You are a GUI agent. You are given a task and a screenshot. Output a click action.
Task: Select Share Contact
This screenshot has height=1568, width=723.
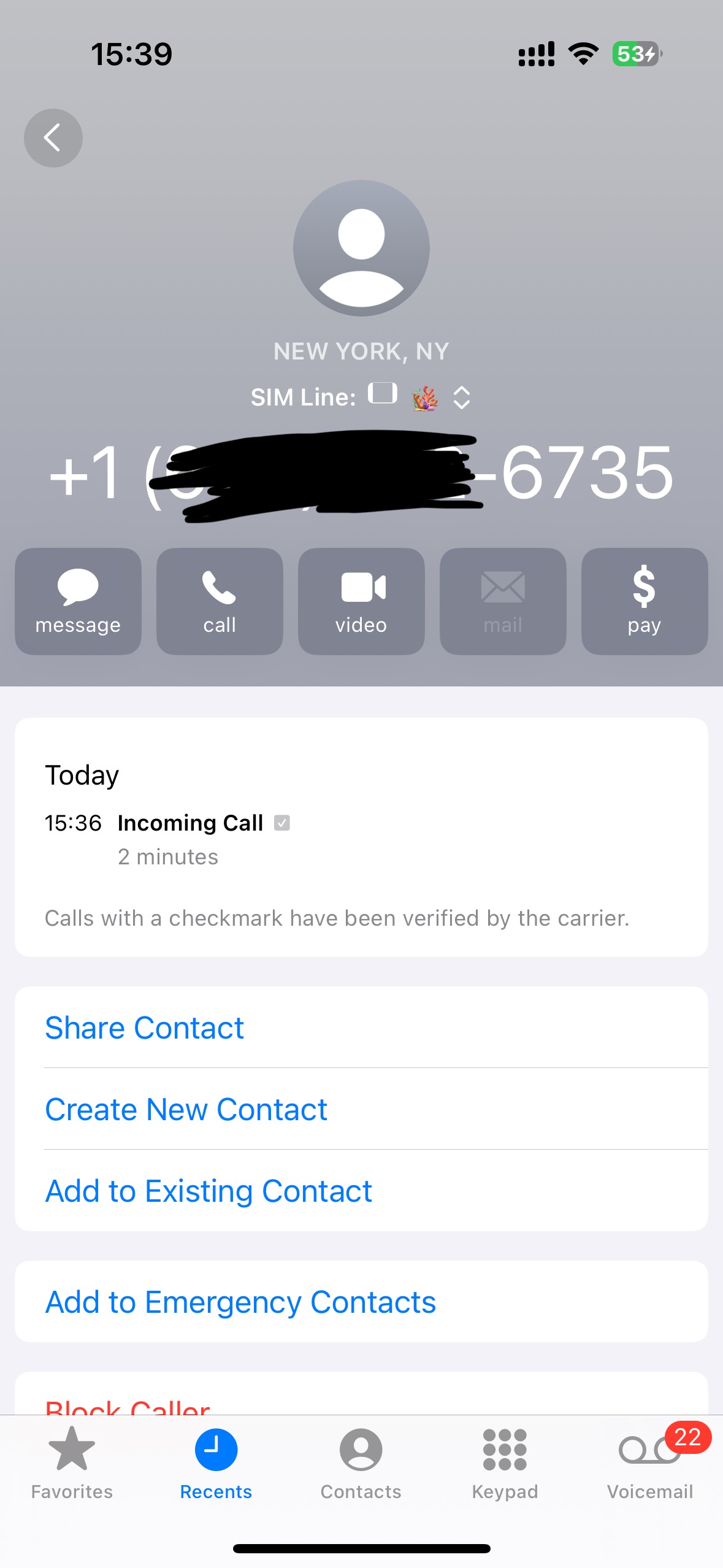pos(145,1028)
